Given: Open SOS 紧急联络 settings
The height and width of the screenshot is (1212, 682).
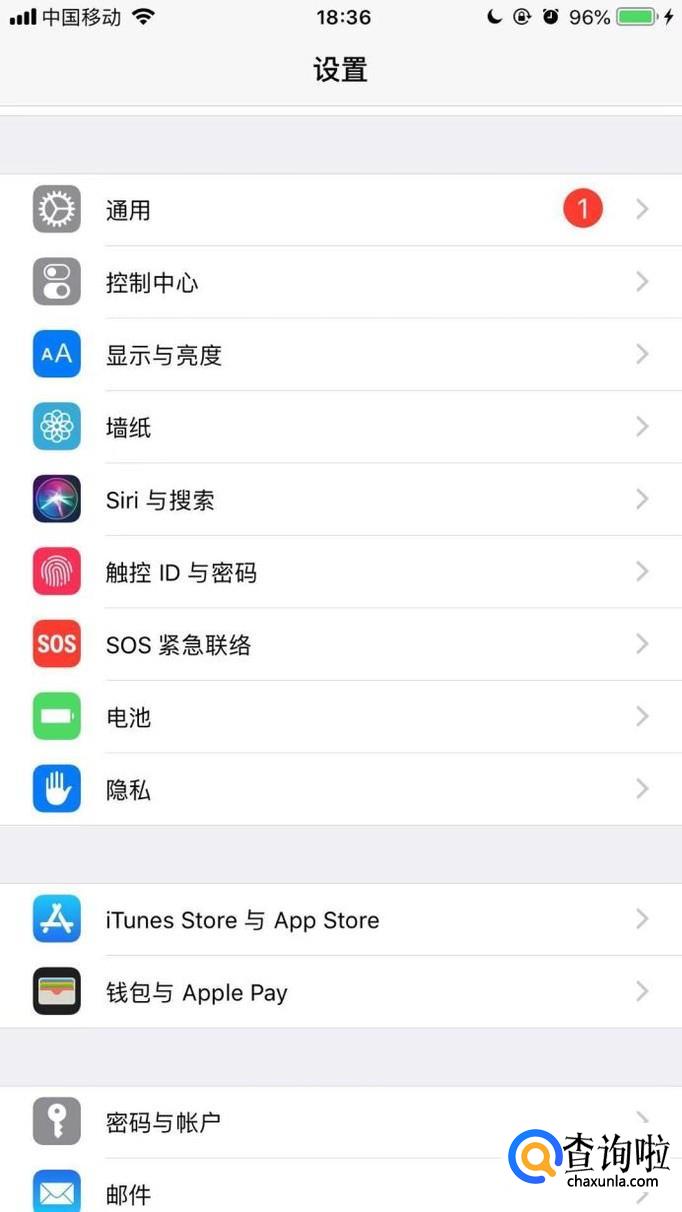Looking at the screenshot, I should click(x=340, y=645).
